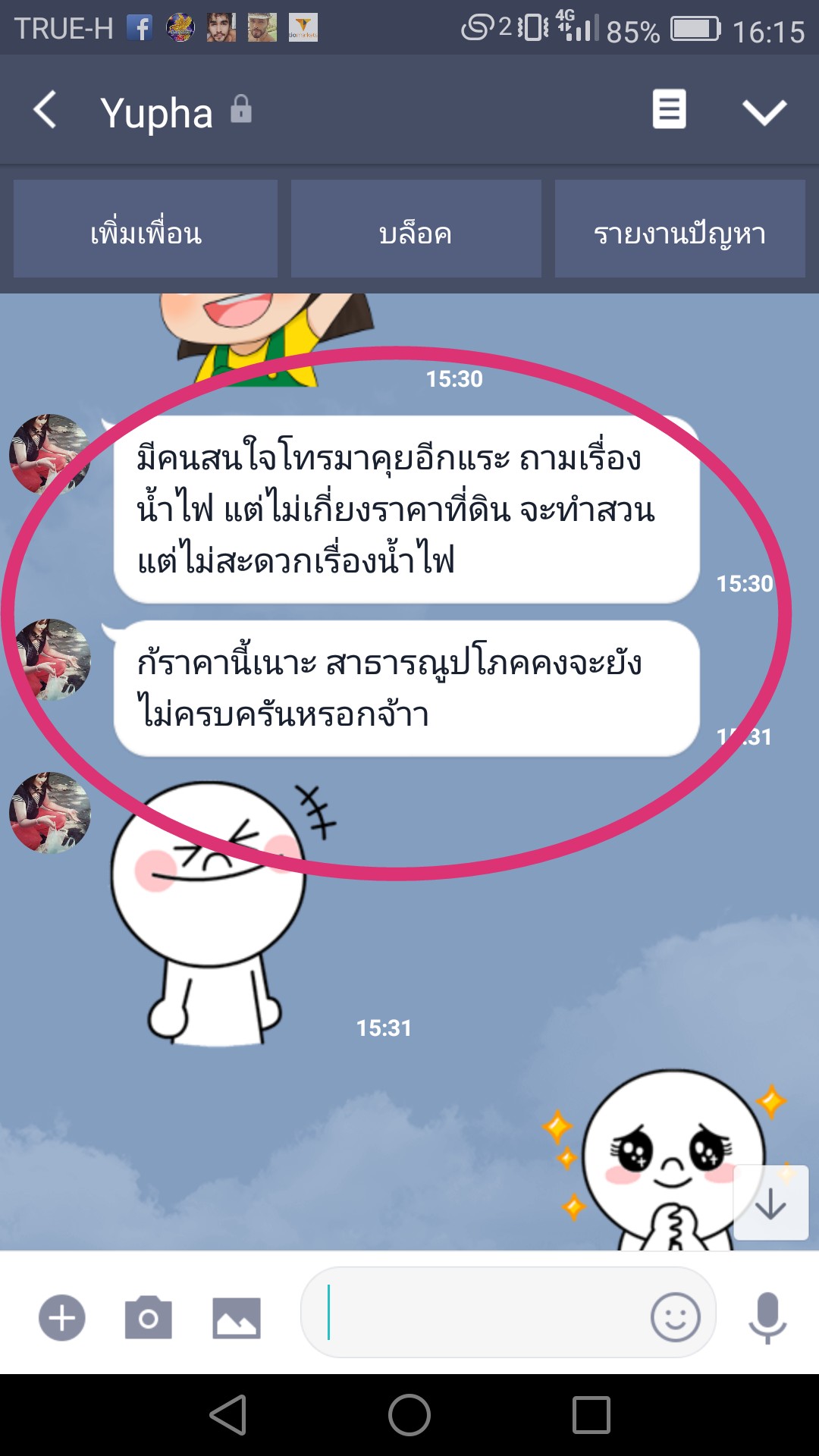Open the chat notes icon
The image size is (819, 1456).
669,110
